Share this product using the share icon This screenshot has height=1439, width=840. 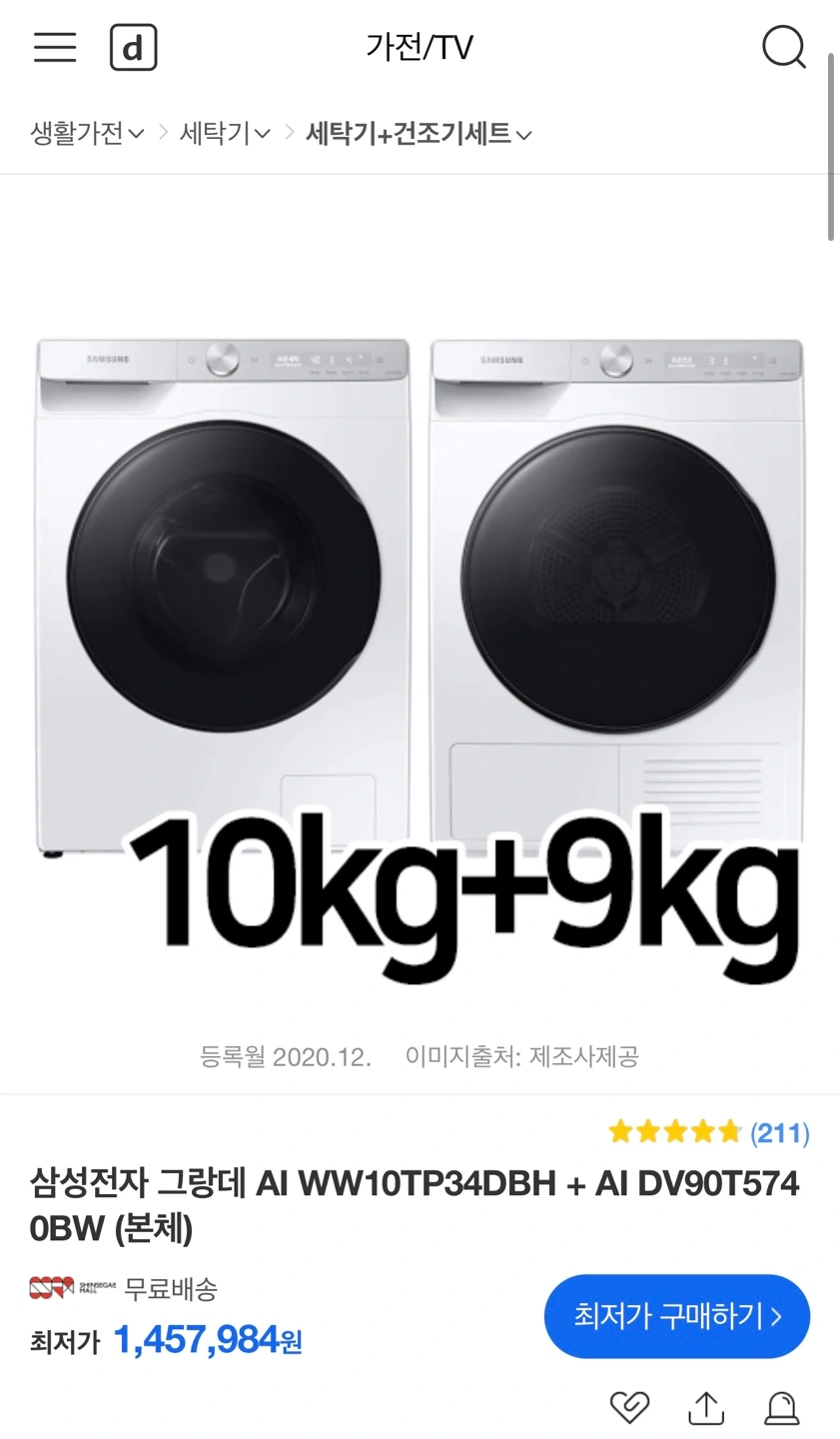[x=705, y=1409]
